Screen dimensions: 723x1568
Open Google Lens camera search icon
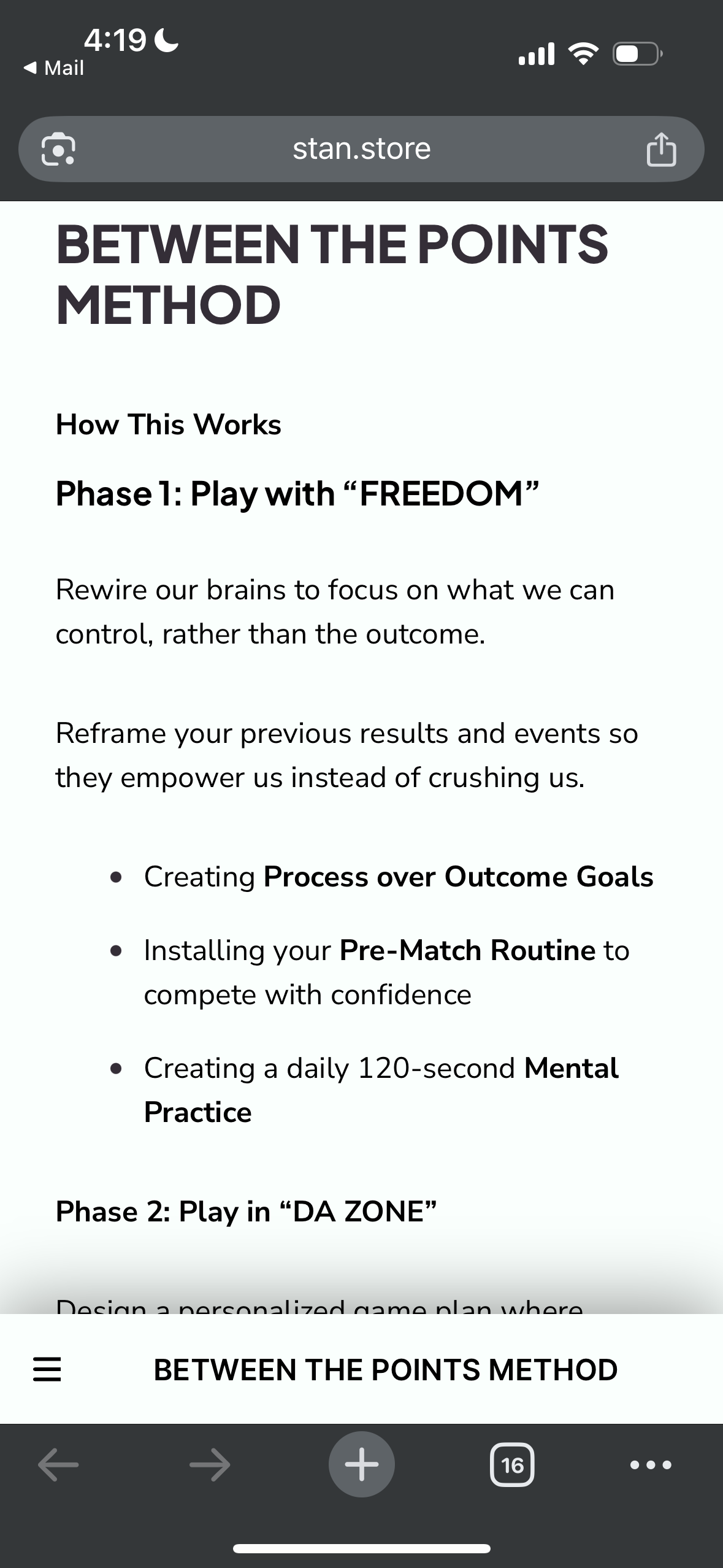[58, 149]
